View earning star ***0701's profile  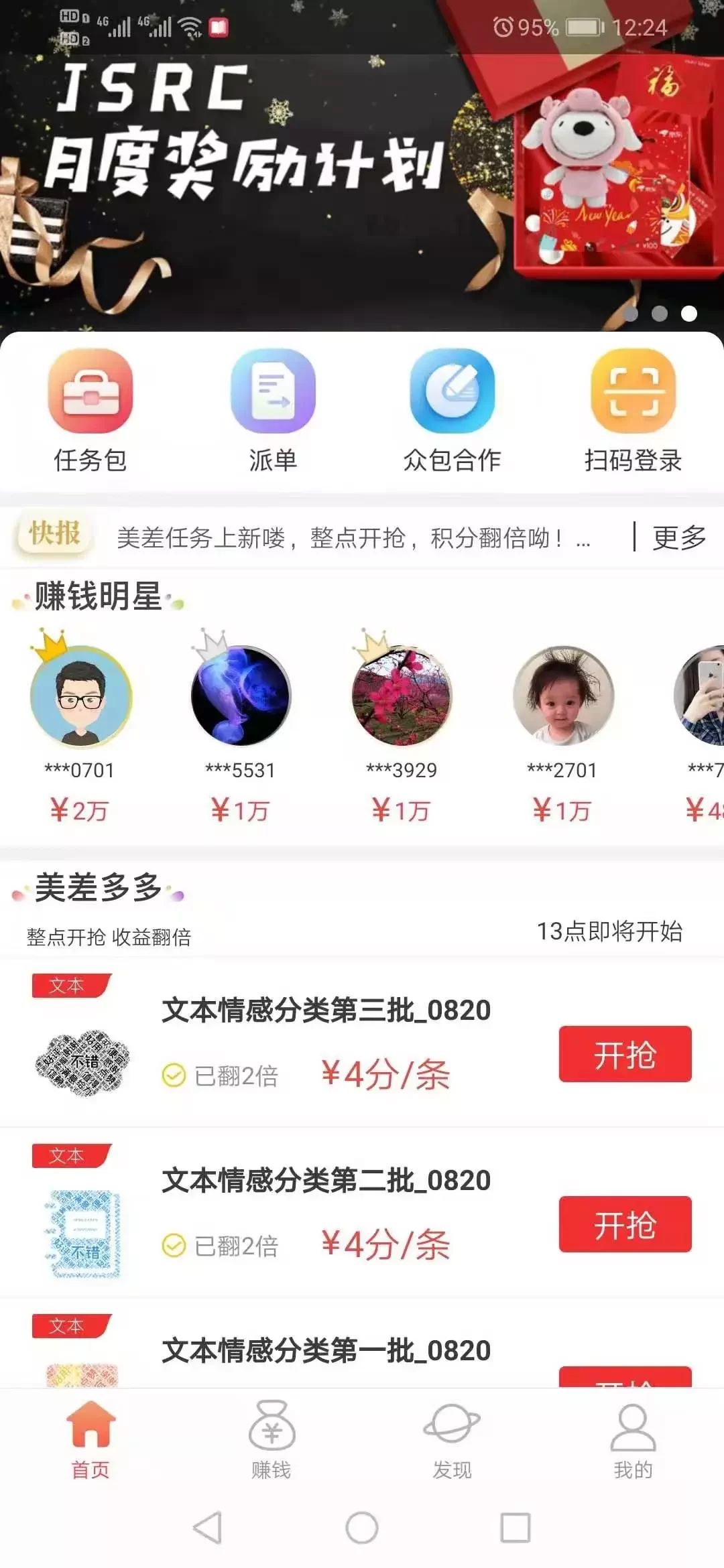coord(80,696)
